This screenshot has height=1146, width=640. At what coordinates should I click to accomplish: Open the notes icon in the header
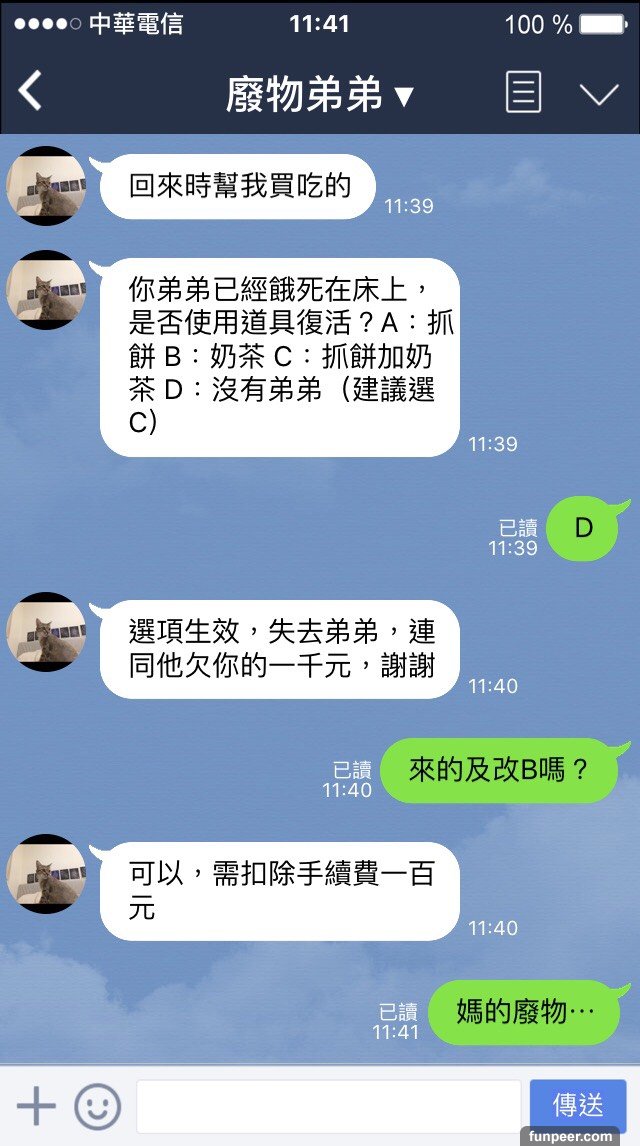[x=523, y=93]
